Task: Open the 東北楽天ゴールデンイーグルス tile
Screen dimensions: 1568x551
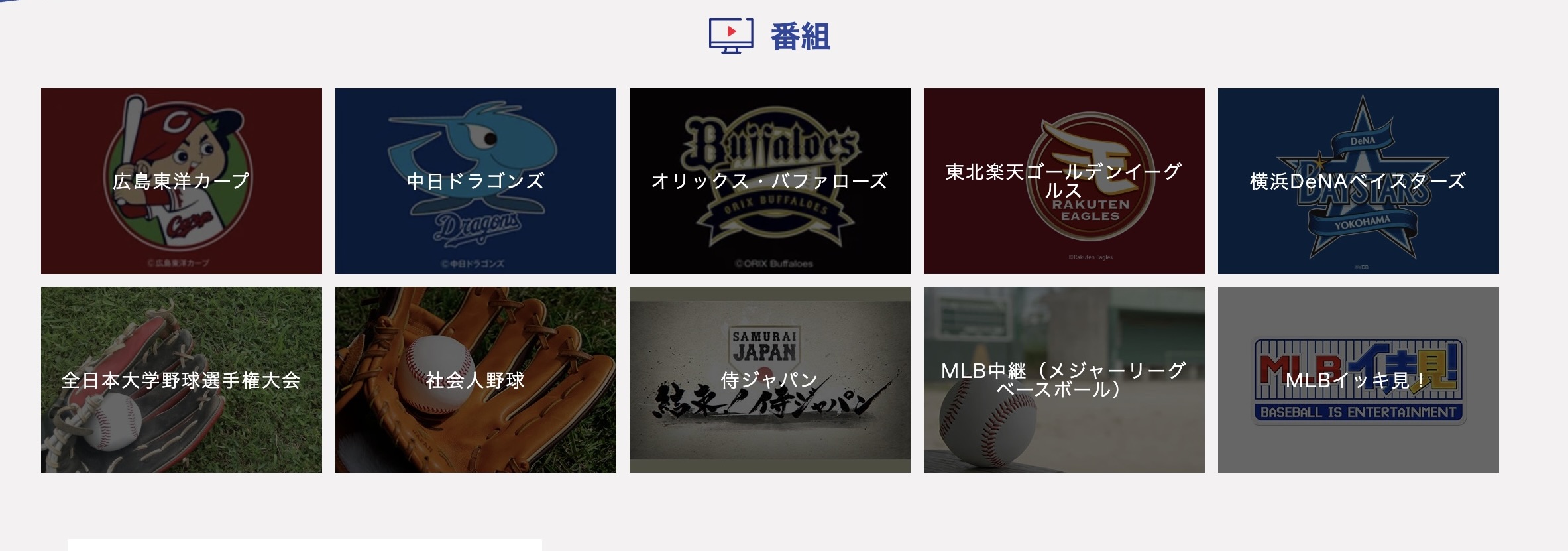Action: point(1064,180)
